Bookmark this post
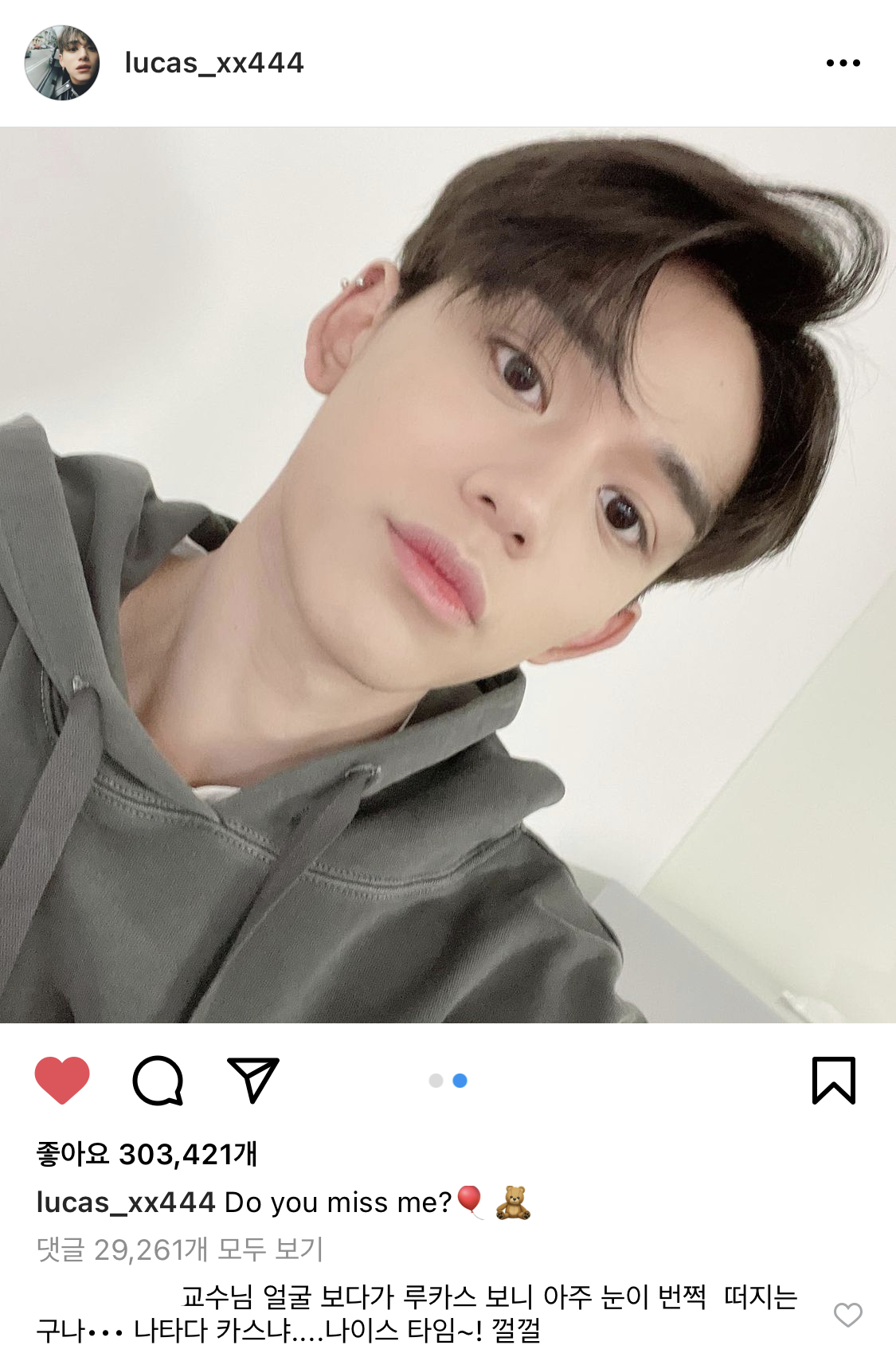 pyautogui.click(x=833, y=1080)
